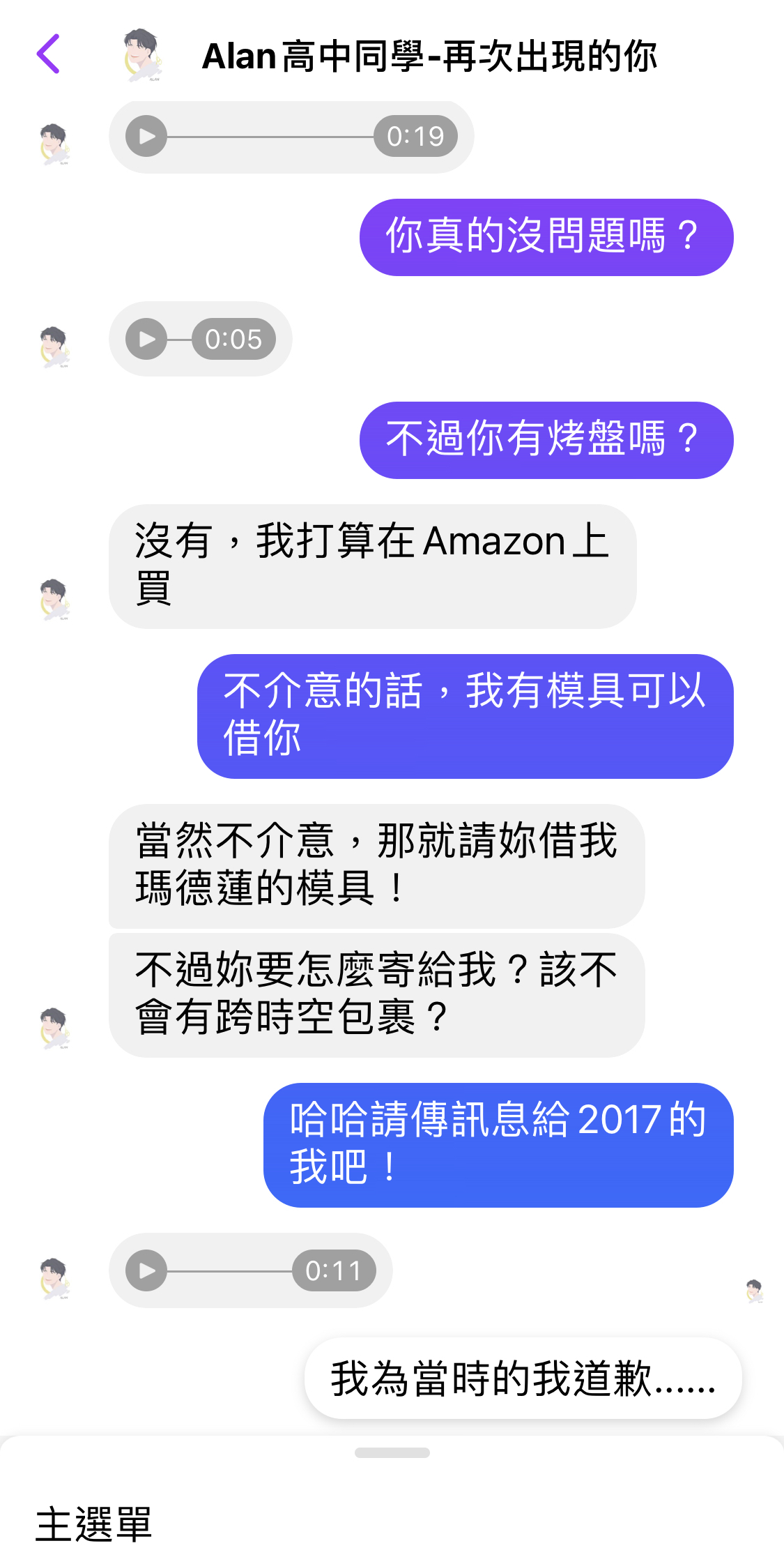The width and height of the screenshot is (784, 1564).
Task: Play the 0:11 voice message
Action: [x=146, y=1270]
